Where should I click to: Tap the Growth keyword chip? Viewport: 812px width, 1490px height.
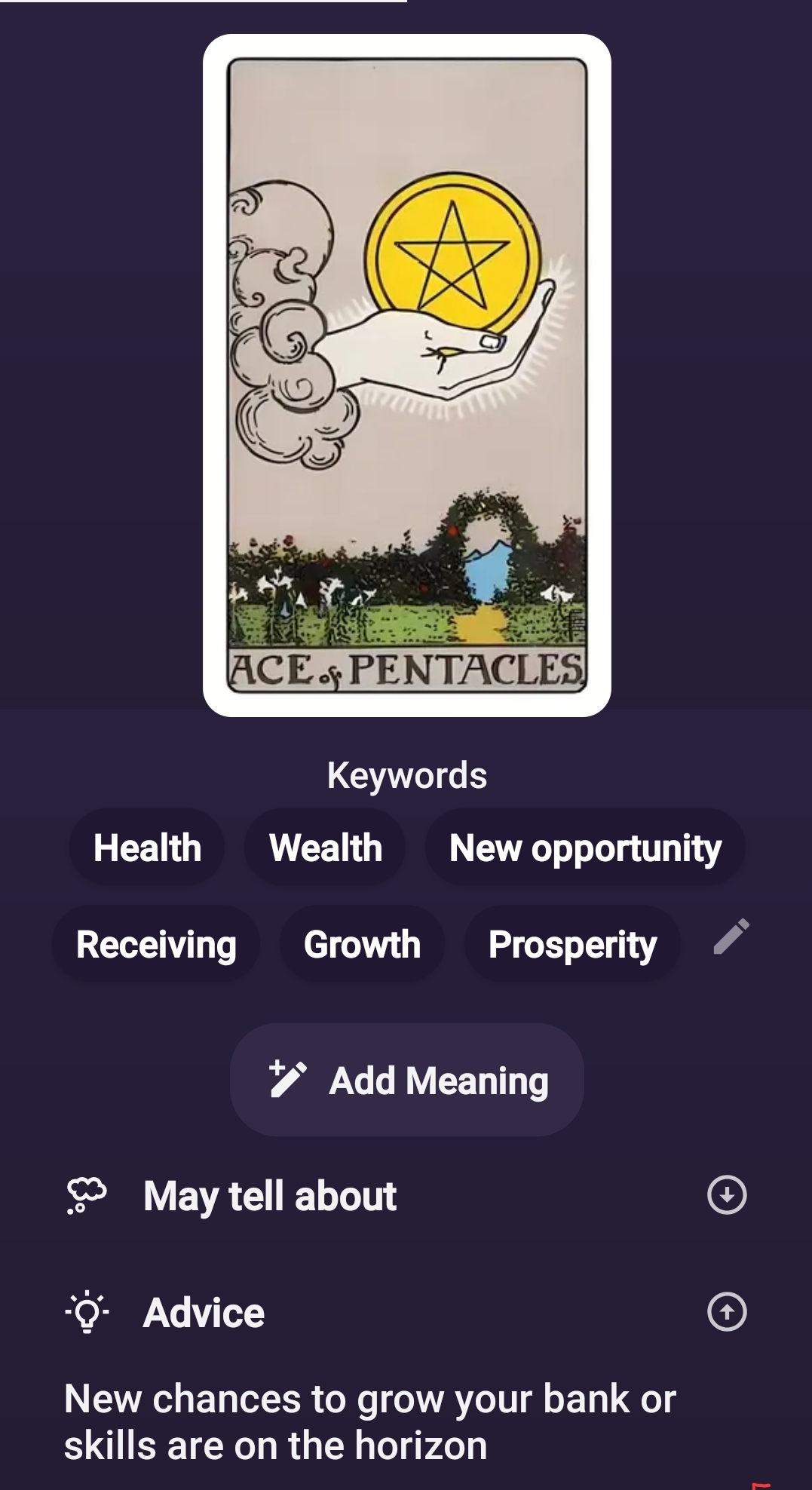(362, 944)
